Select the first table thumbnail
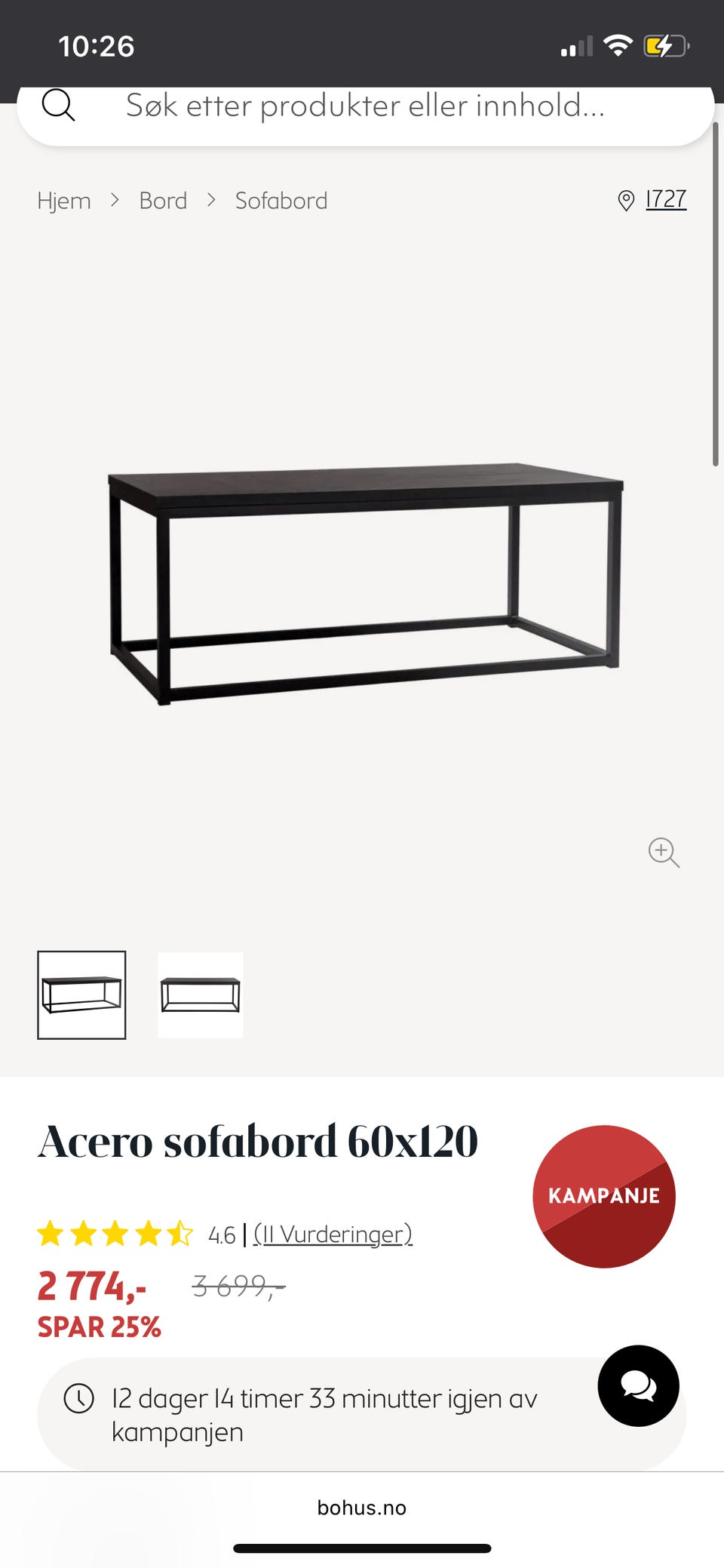Image resolution: width=724 pixels, height=1568 pixels. pyautogui.click(x=81, y=995)
